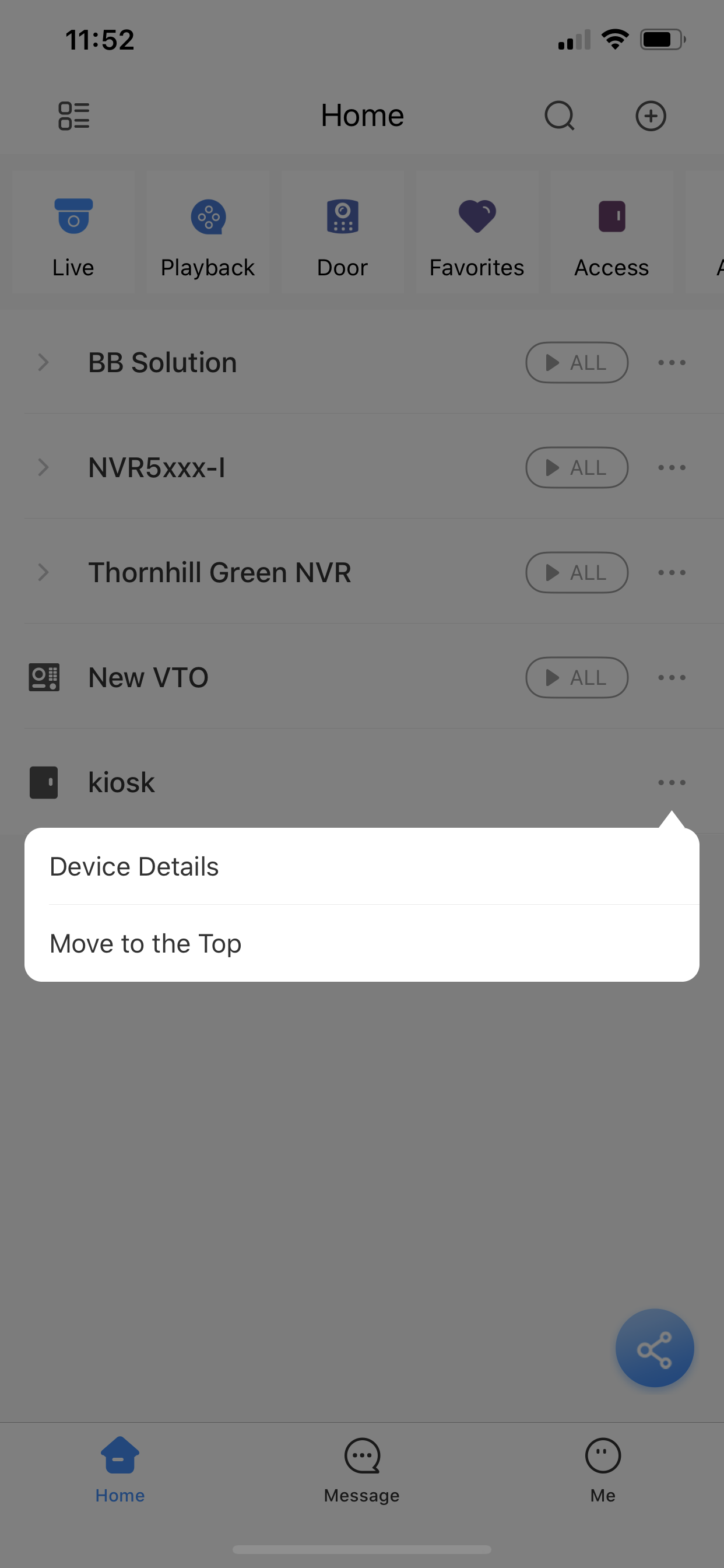Play all channels of NVR5xxx-I
The width and height of the screenshot is (724, 1568).
tap(576, 467)
